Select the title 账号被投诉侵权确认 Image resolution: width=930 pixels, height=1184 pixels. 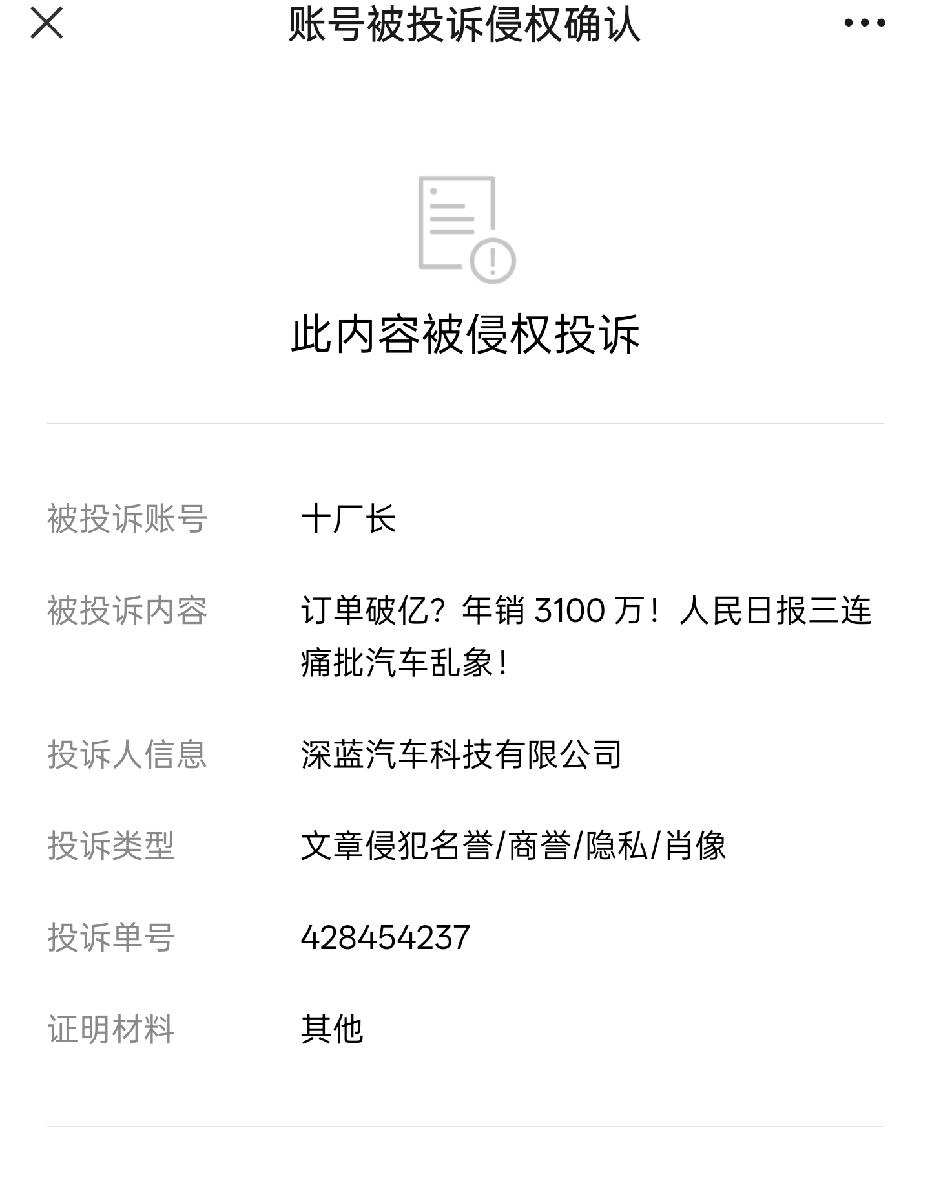[x=465, y=27]
